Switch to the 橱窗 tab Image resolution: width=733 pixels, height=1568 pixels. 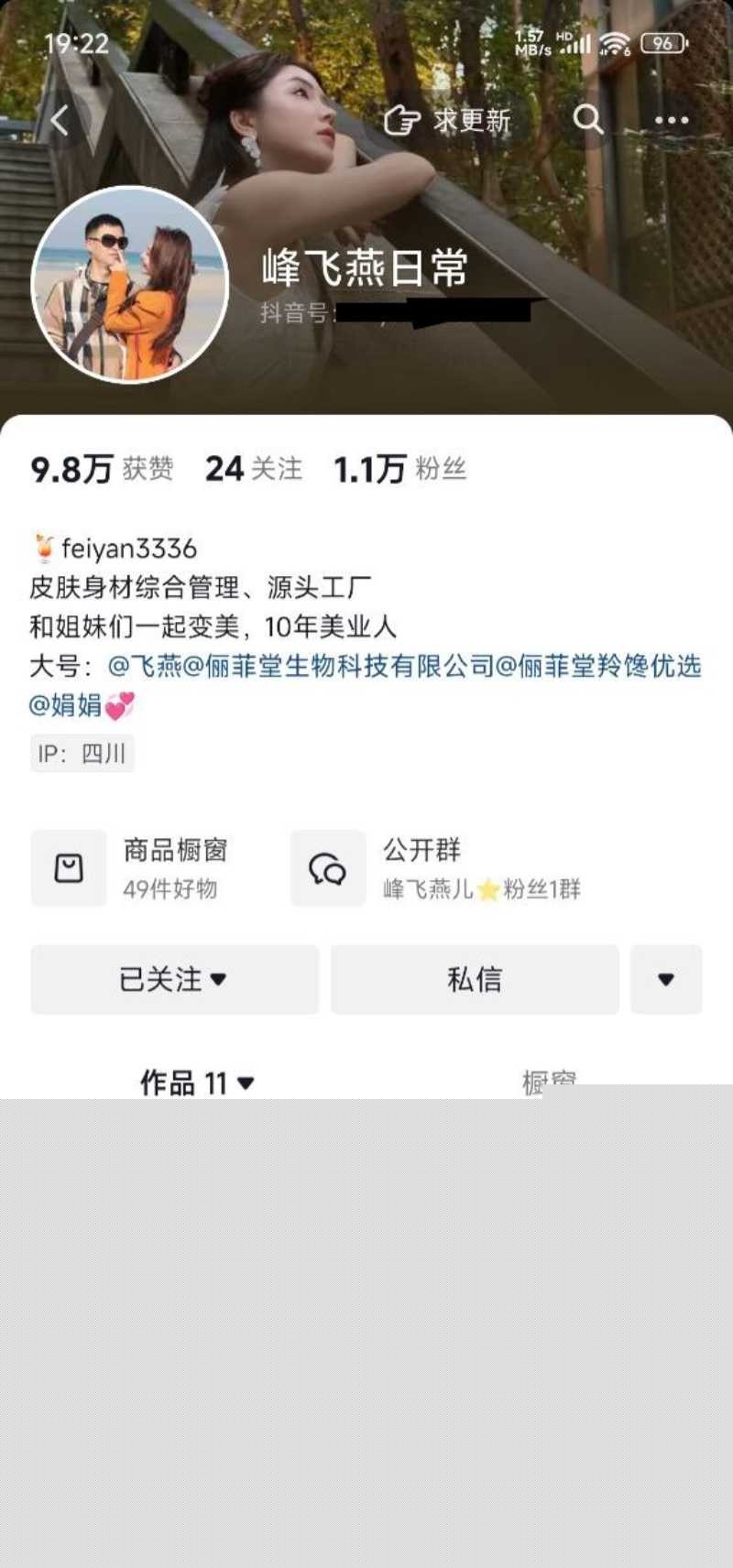click(548, 1083)
